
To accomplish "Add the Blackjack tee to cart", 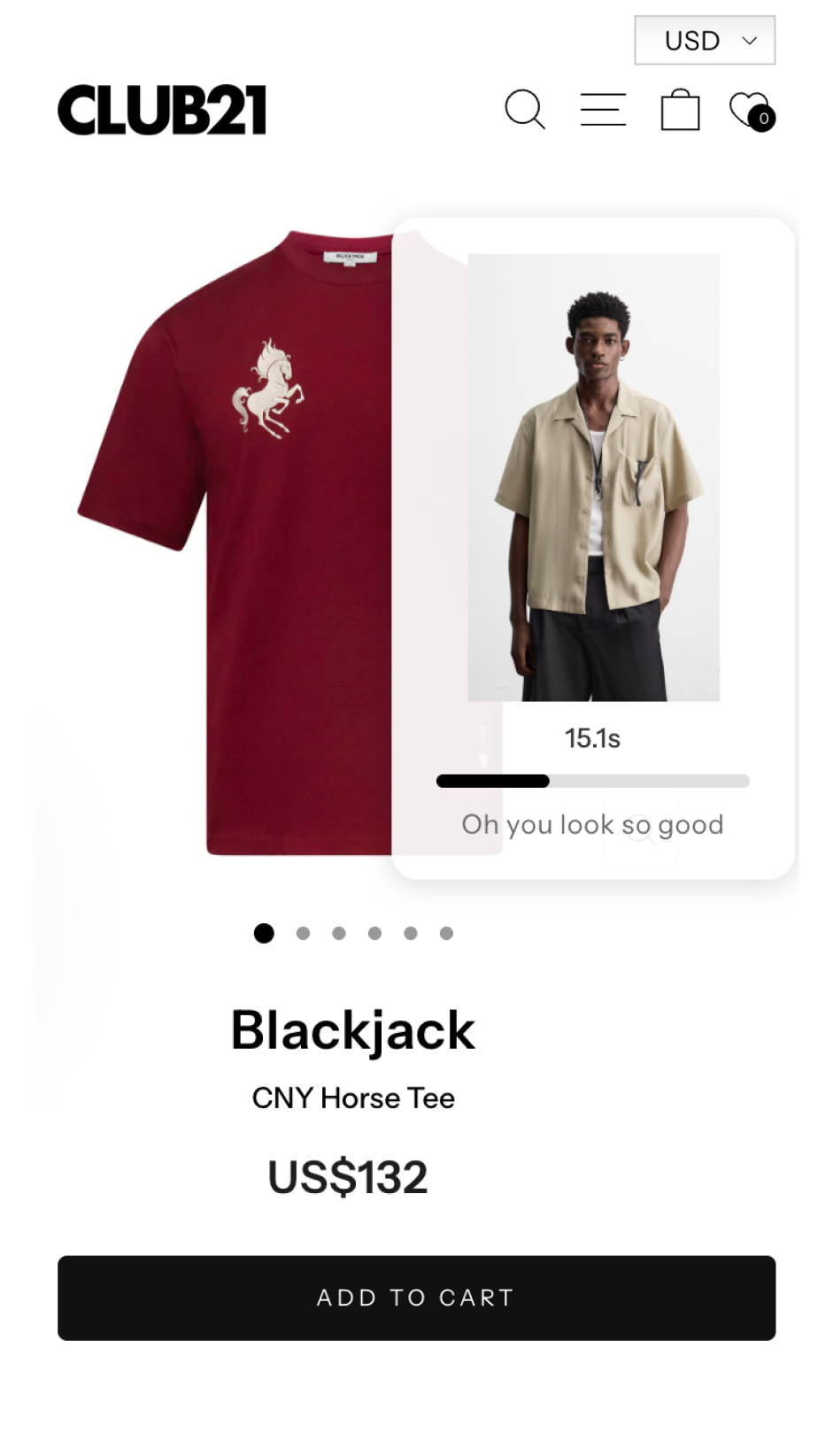I will click(x=416, y=1298).
